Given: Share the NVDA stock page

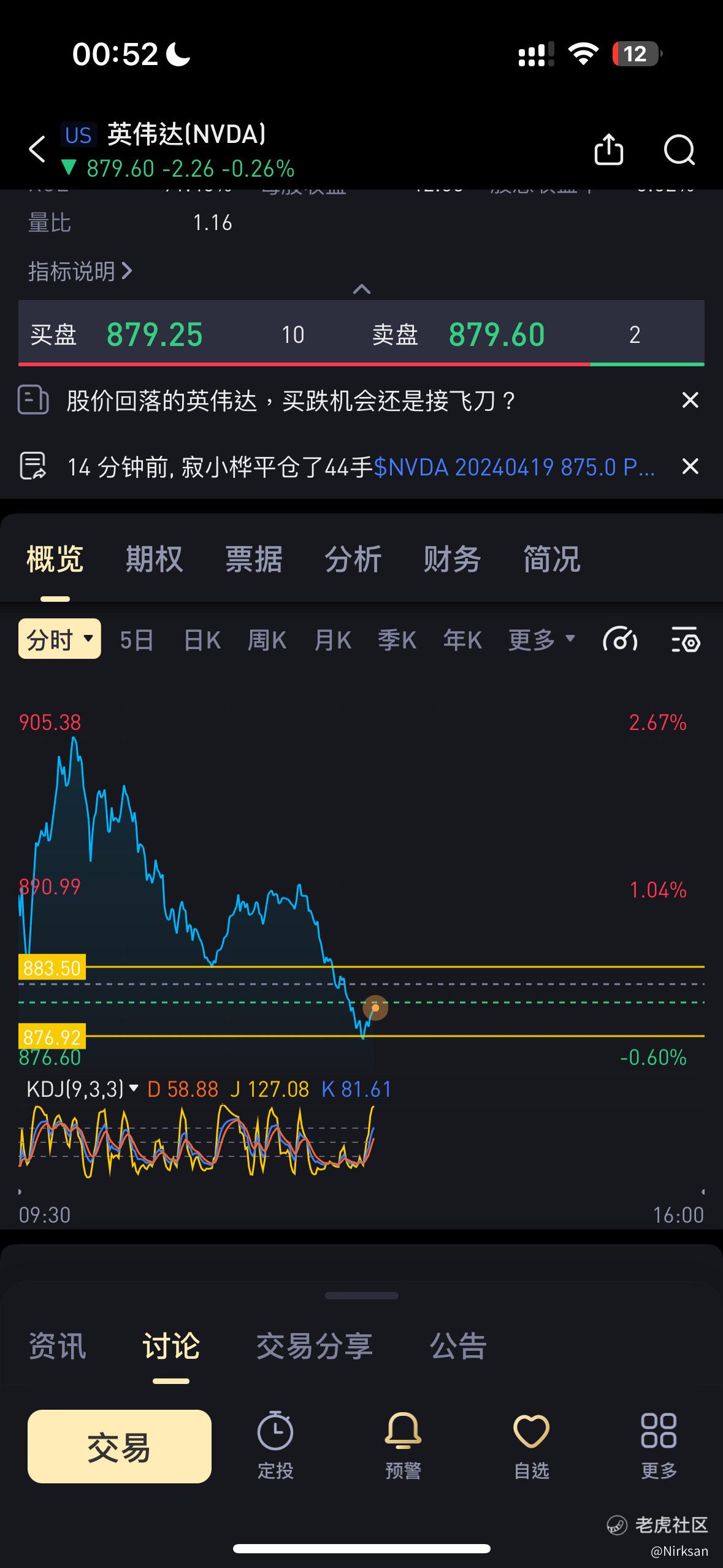Looking at the screenshot, I should click(x=608, y=149).
